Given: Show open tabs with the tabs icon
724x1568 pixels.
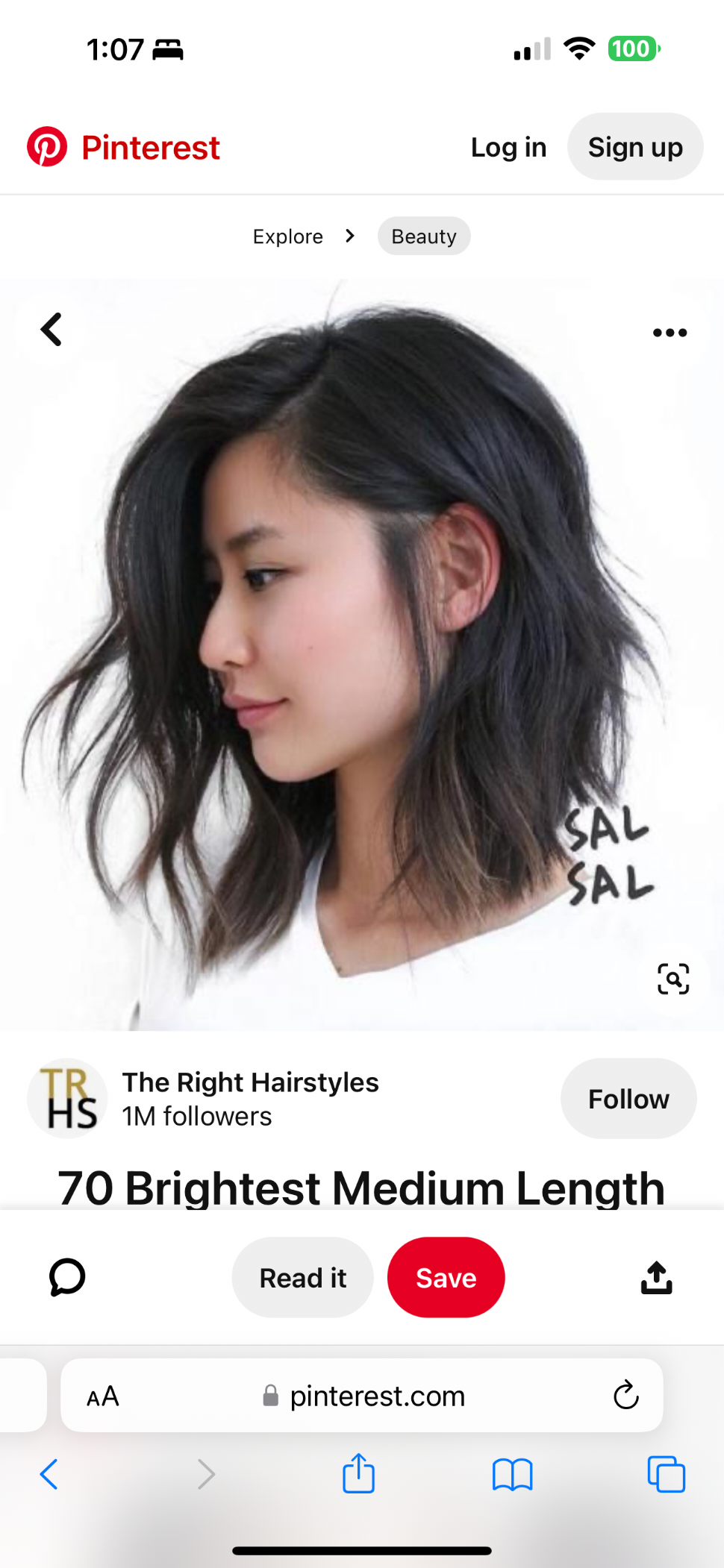Looking at the screenshot, I should click(x=665, y=1474).
